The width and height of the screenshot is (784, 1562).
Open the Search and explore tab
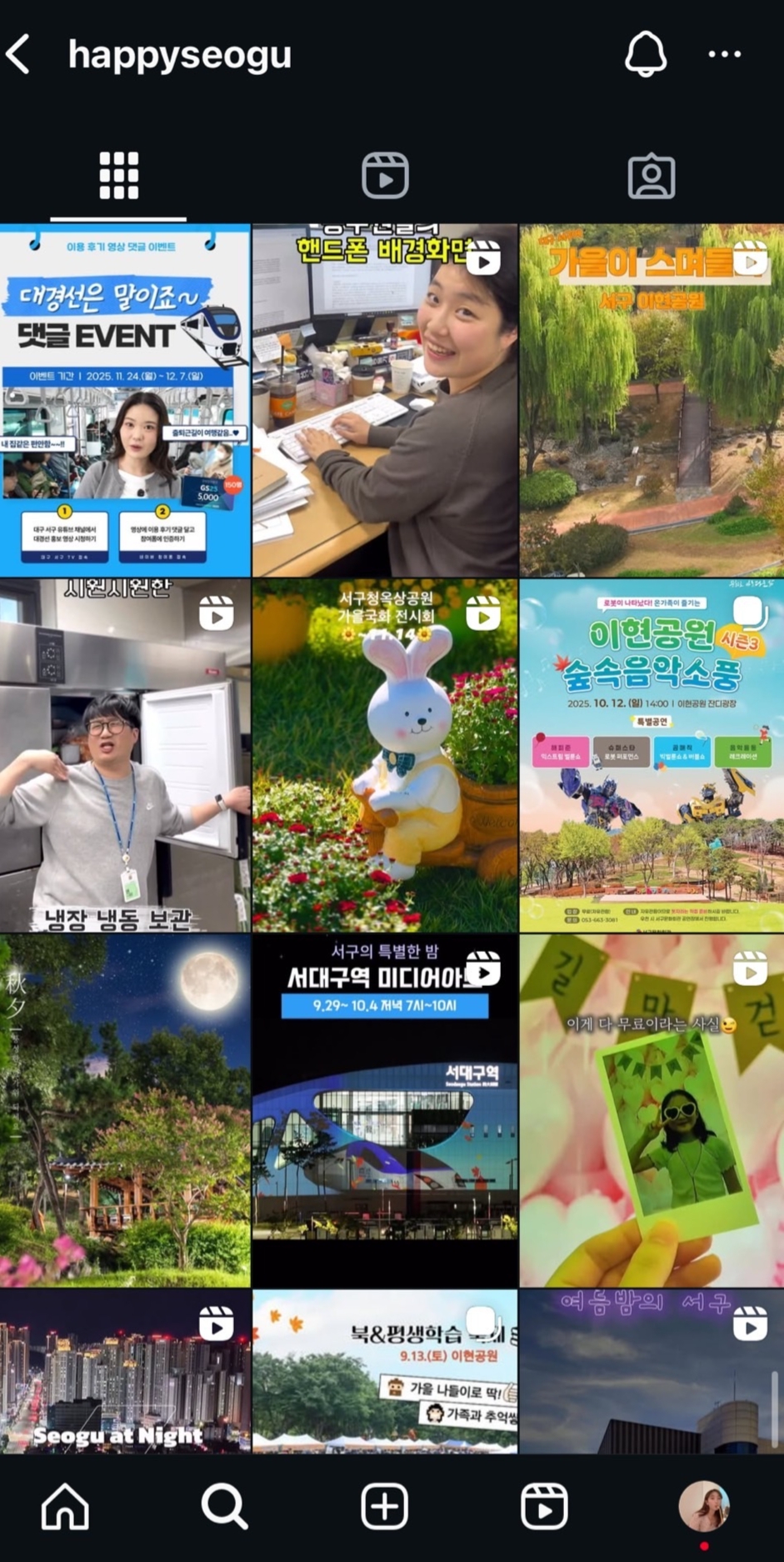click(x=224, y=1506)
